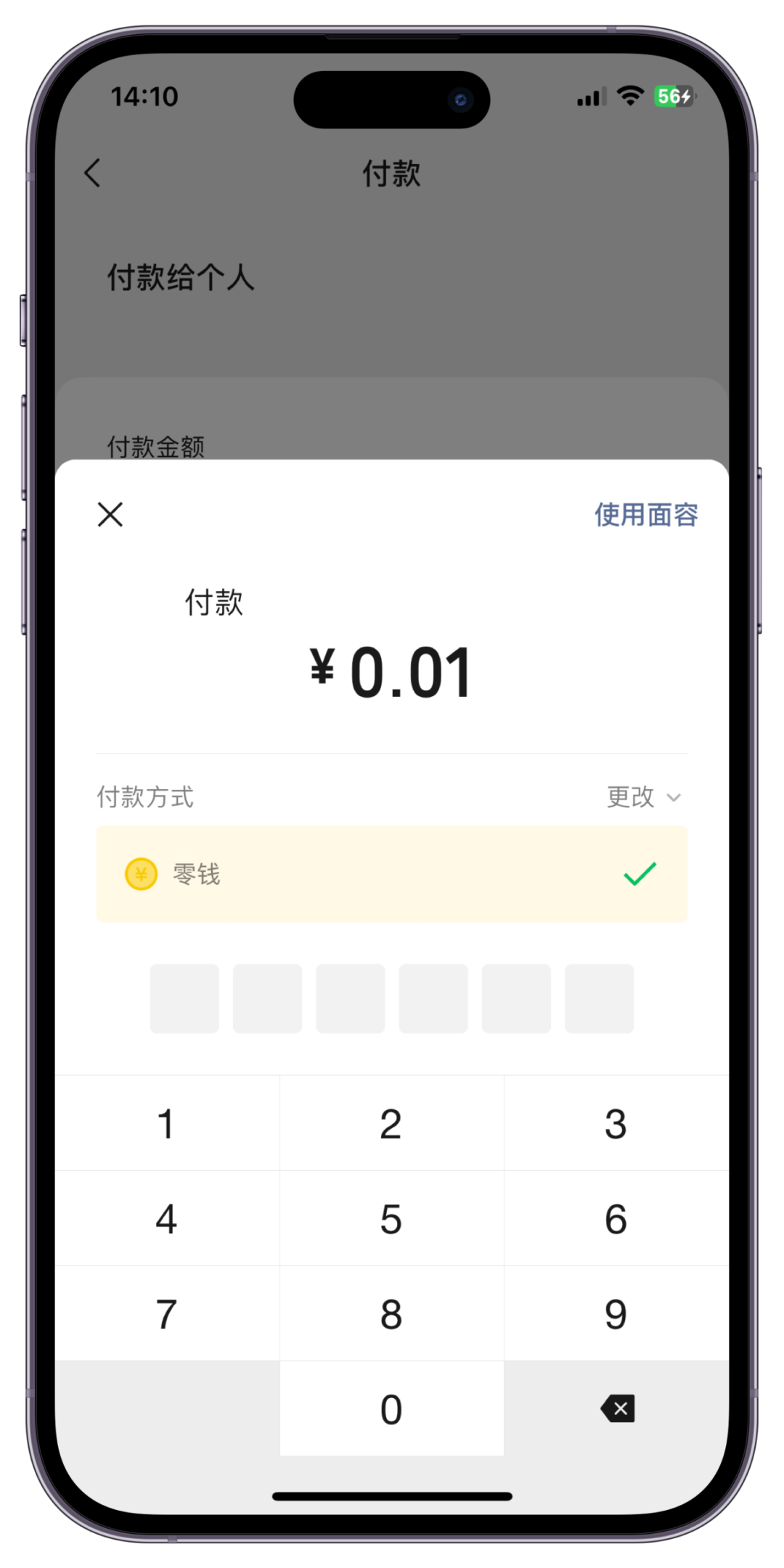784x1568 pixels.
Task: Tap 使用面容 to pay with Face ID
Action: coord(645,515)
